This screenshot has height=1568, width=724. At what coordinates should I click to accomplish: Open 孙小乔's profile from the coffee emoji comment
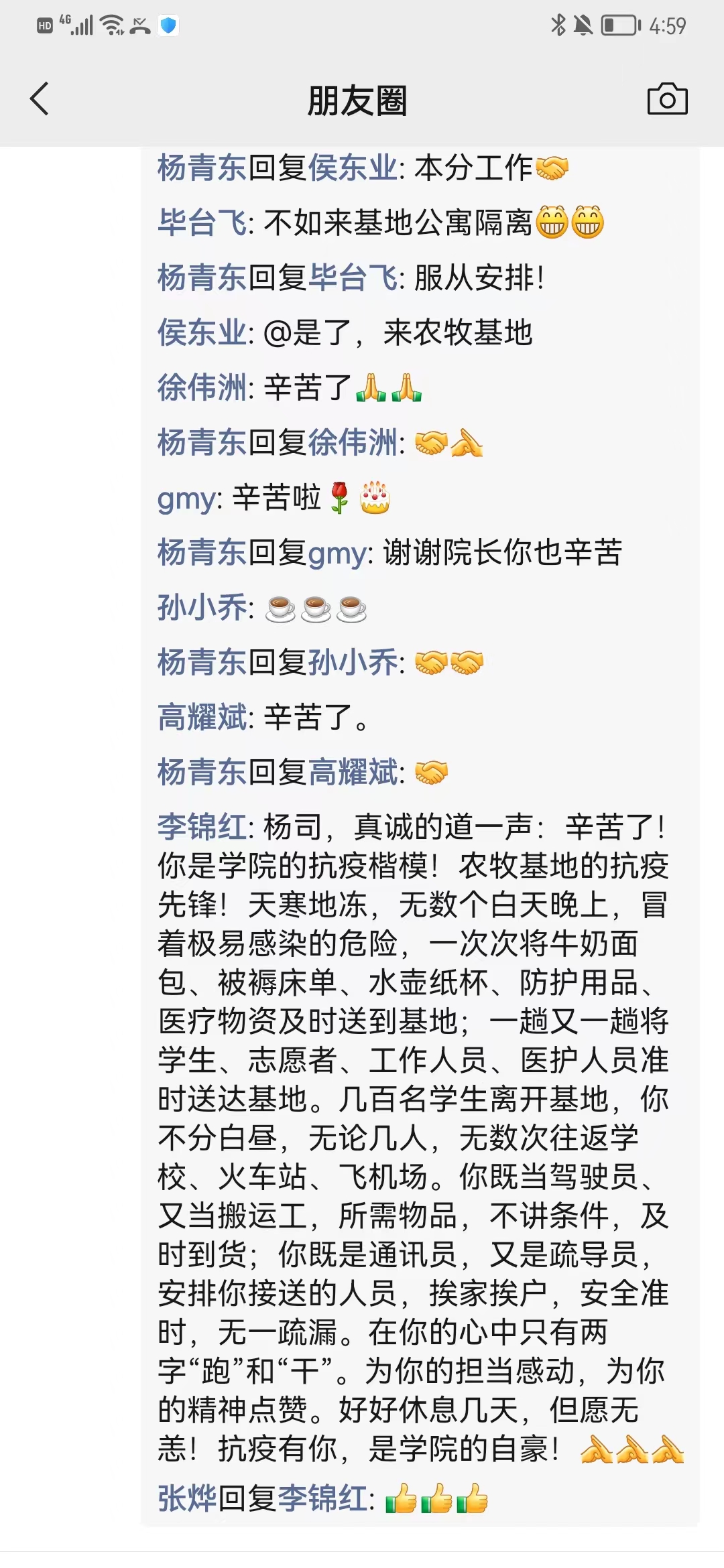[202, 607]
